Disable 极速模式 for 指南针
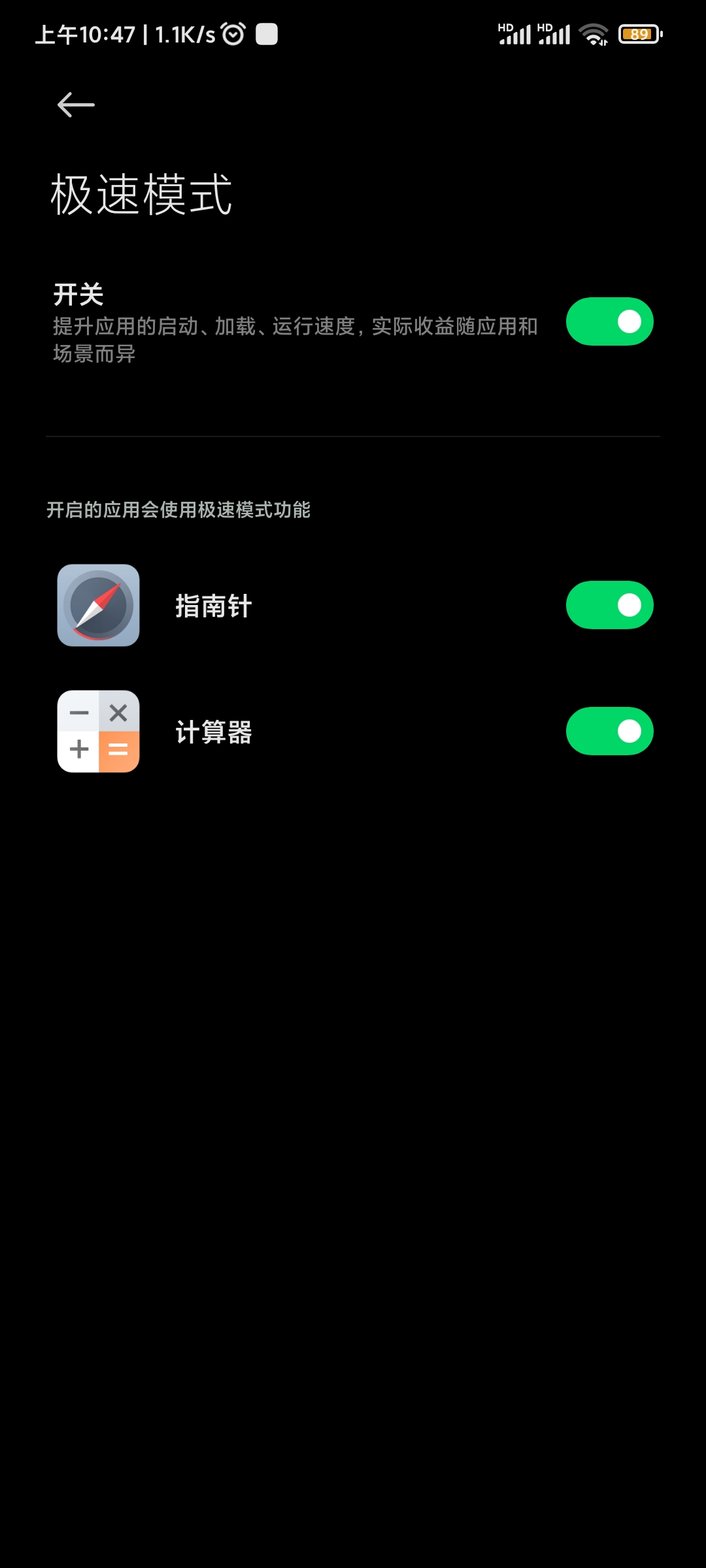This screenshot has width=706, height=1568. [x=609, y=605]
